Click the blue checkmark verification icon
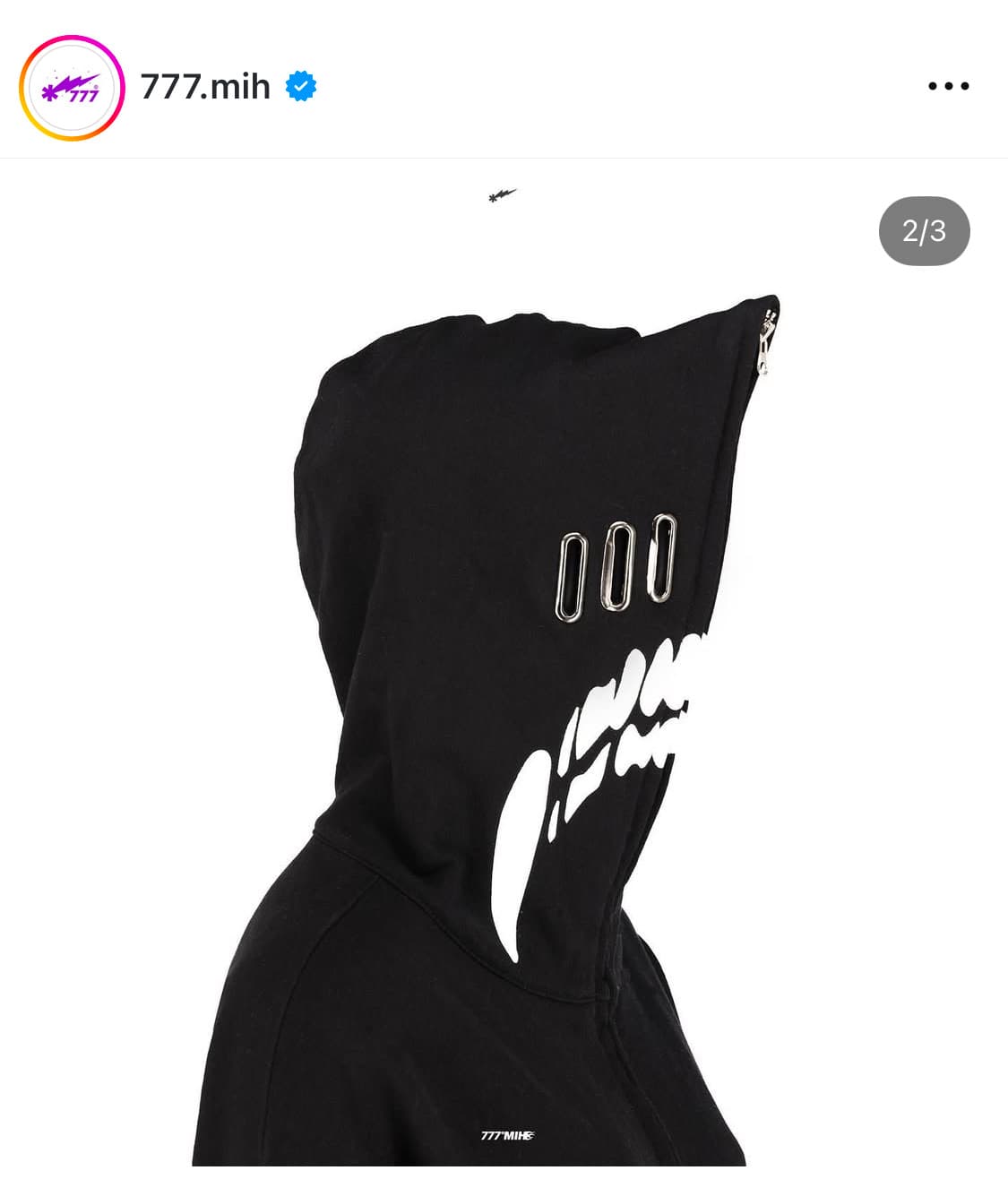Image resolution: width=1008 pixels, height=1179 pixels. click(x=301, y=86)
